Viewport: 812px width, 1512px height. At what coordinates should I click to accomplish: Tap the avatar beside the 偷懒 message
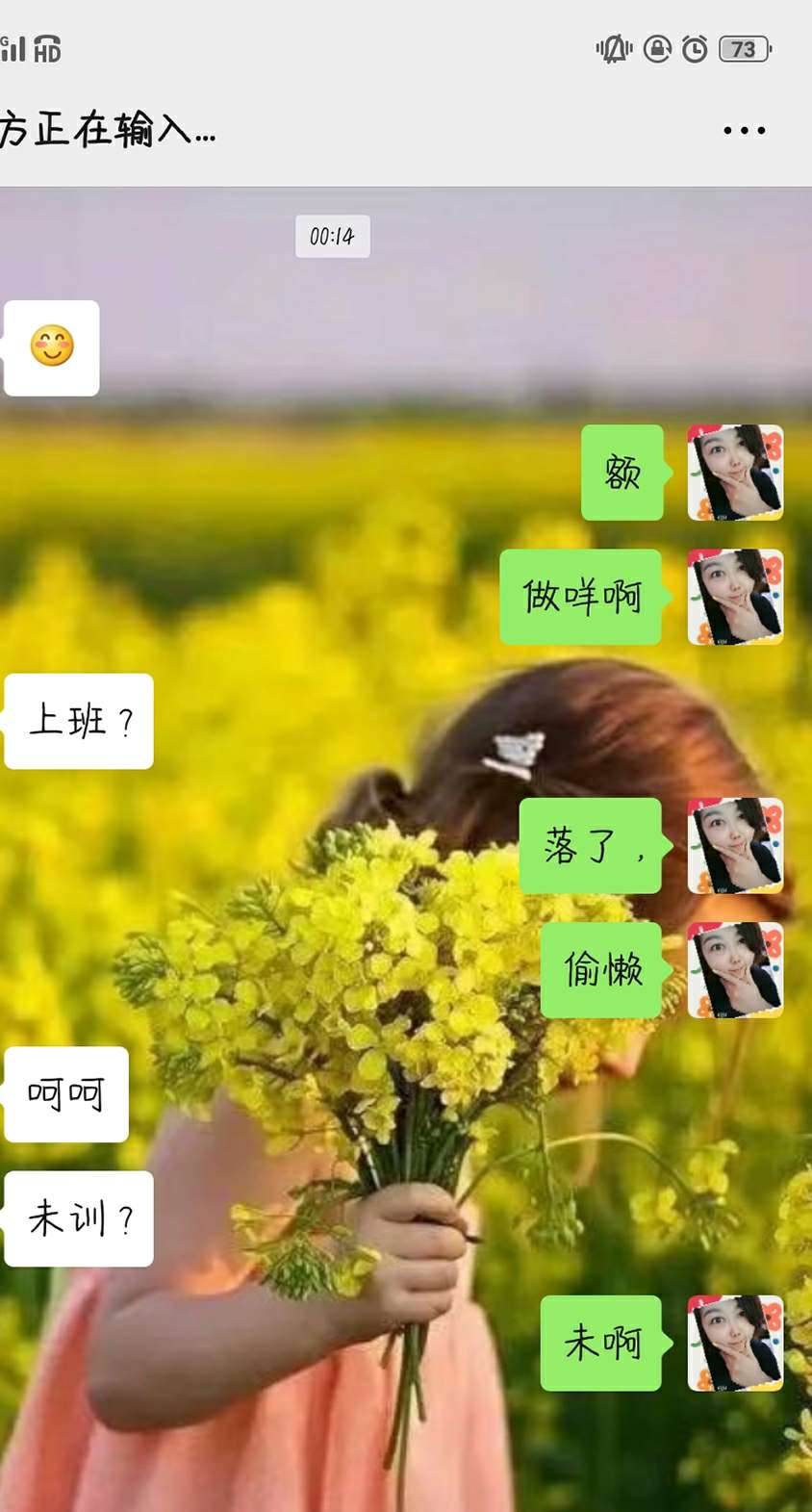click(734, 970)
